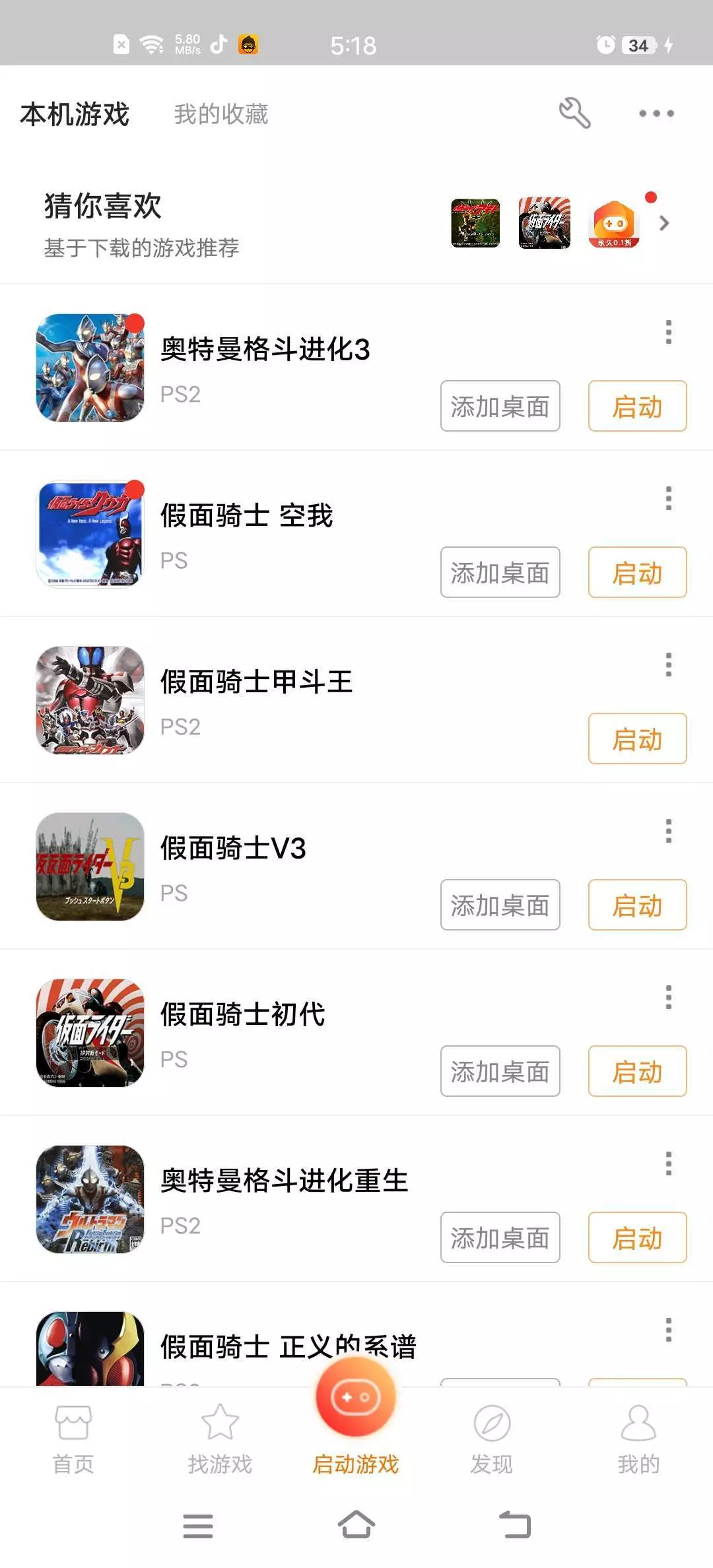This screenshot has width=713, height=1568.
Task: Go to the system home screen
Action: pyautogui.click(x=356, y=1525)
